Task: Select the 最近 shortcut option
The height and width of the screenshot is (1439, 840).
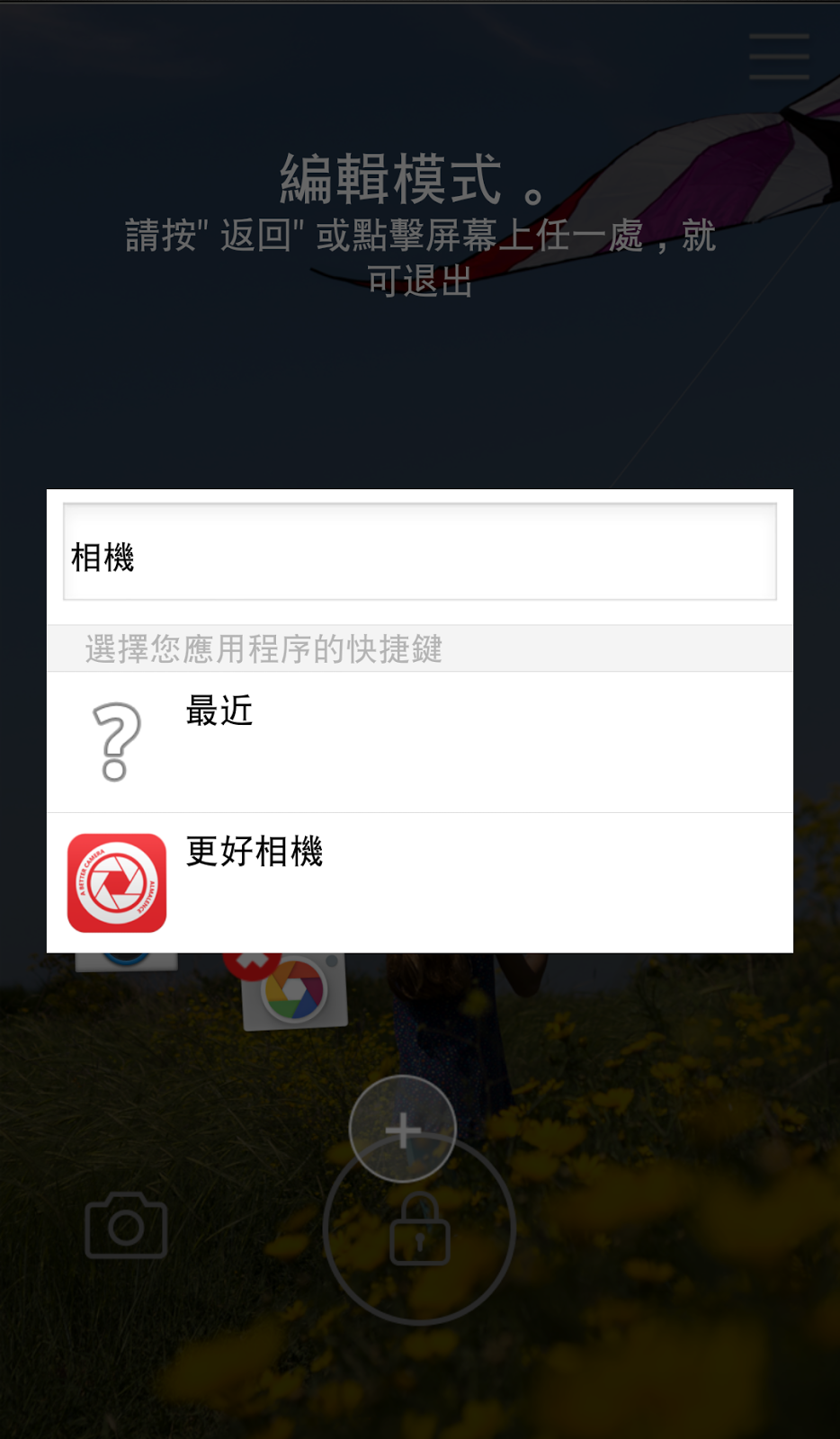Action: (420, 742)
